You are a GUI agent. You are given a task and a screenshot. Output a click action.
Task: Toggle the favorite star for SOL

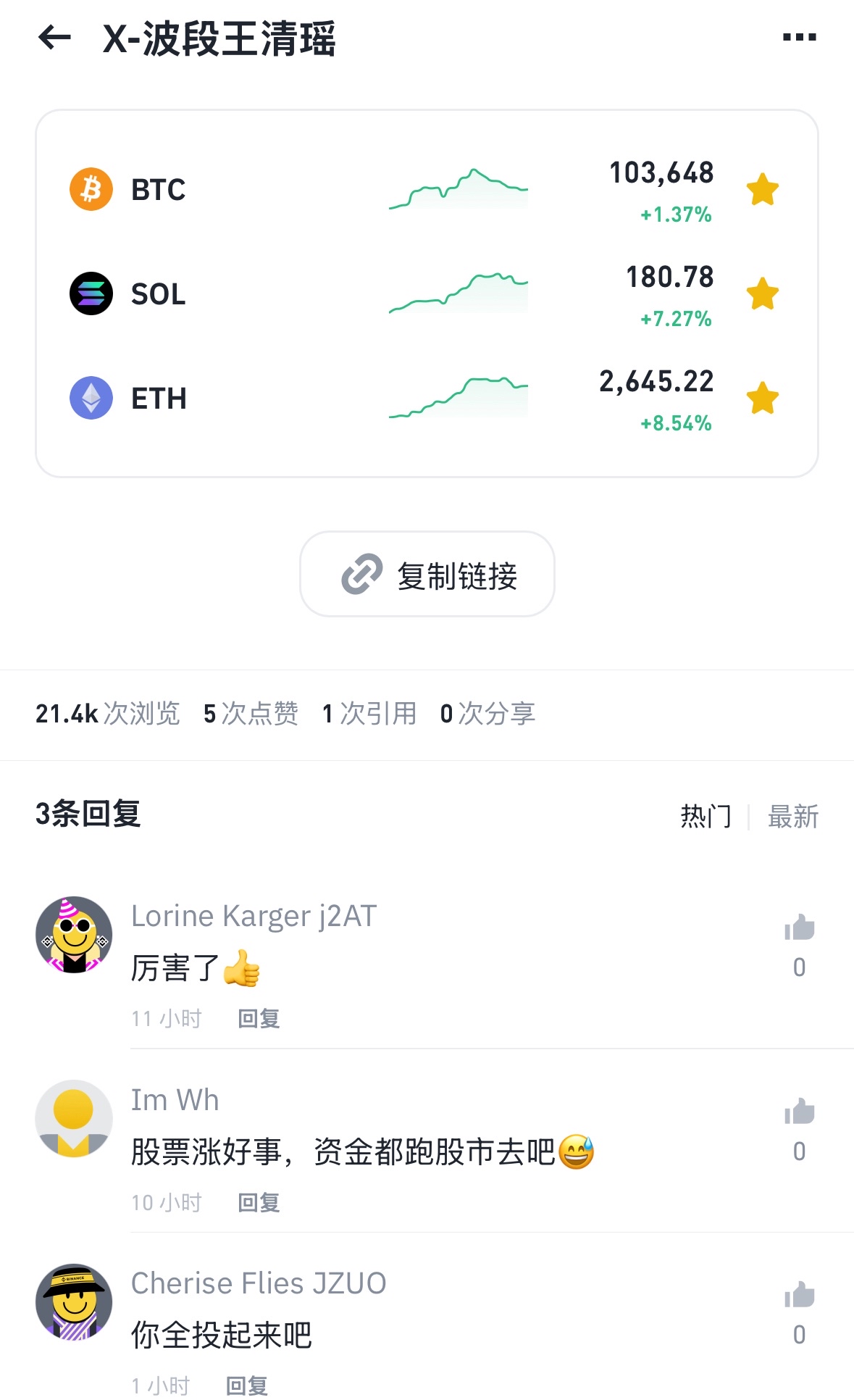(x=763, y=294)
